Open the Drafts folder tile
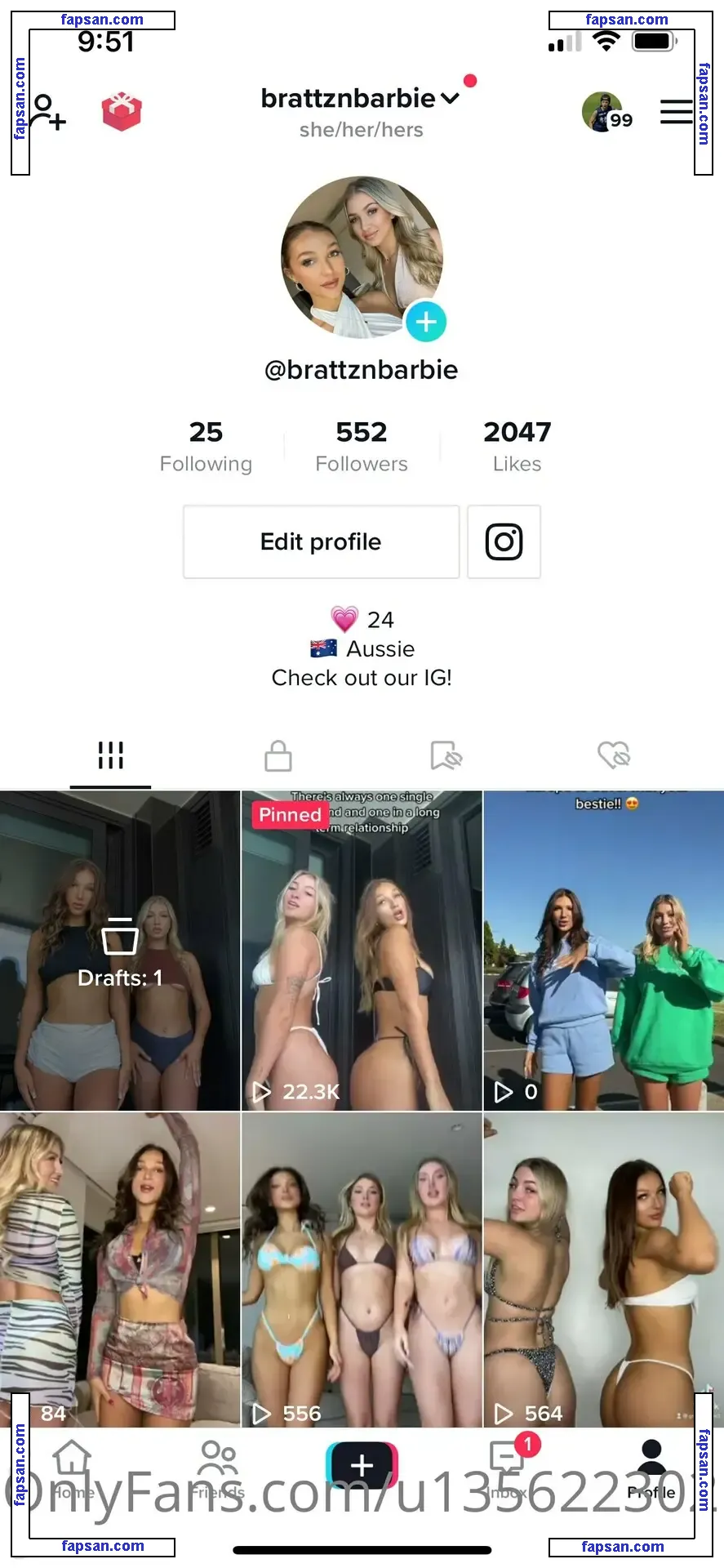This screenshot has width=724, height=1568. click(120, 950)
